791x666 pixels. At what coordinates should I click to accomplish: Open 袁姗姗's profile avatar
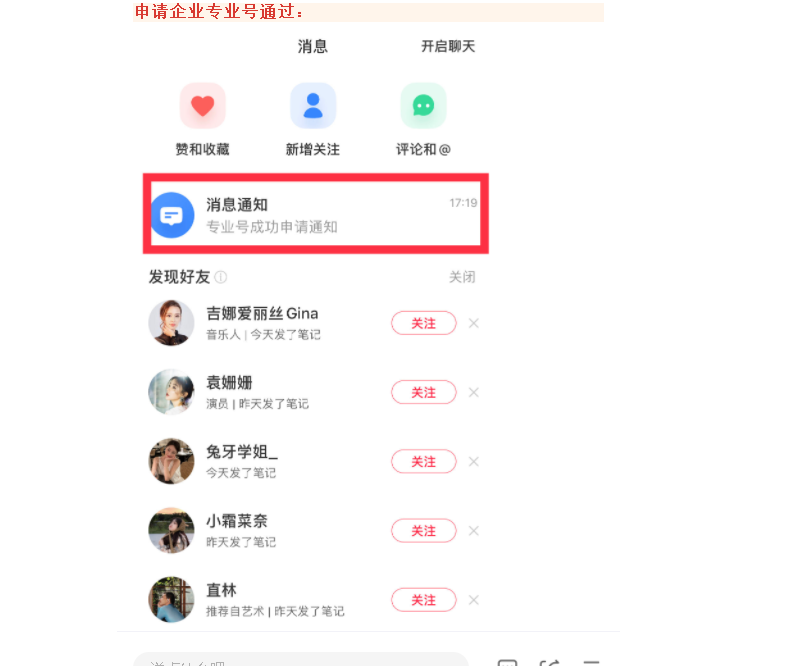171,392
